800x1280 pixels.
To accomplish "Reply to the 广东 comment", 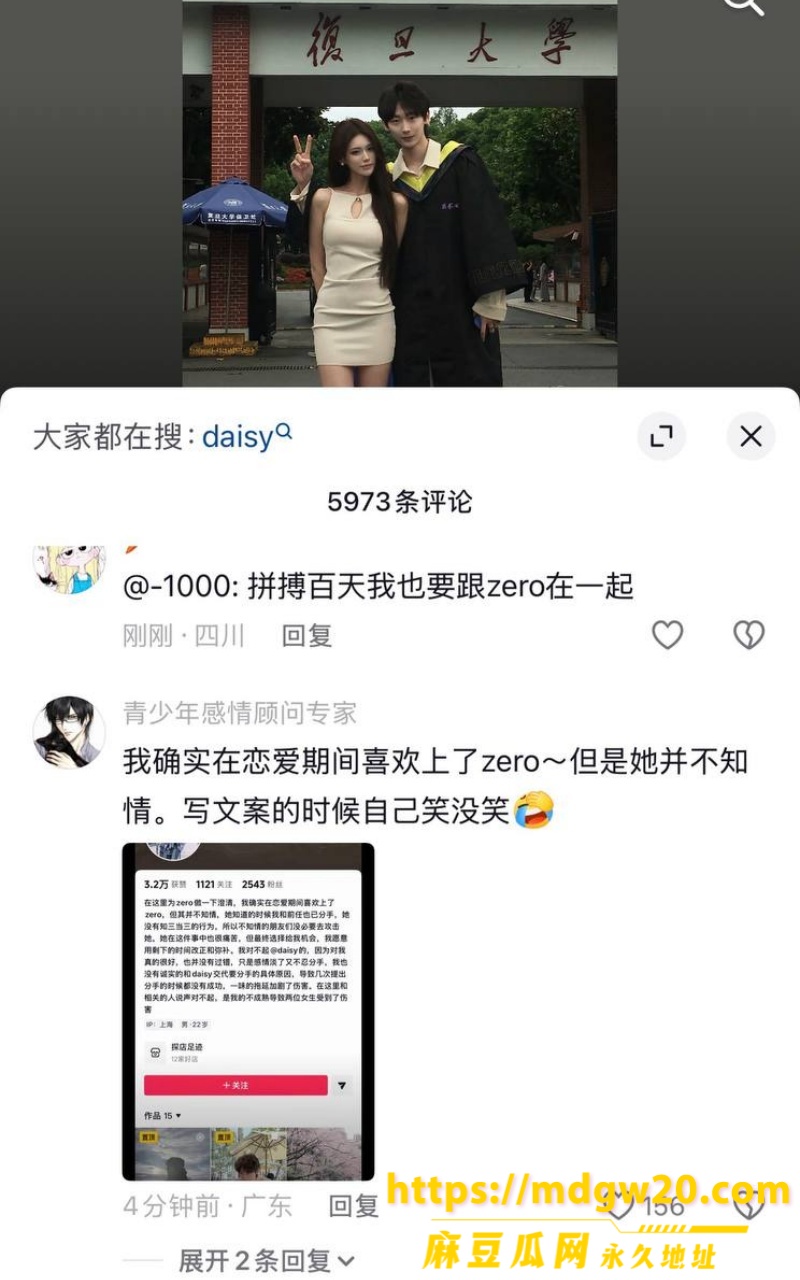I will coord(354,1206).
